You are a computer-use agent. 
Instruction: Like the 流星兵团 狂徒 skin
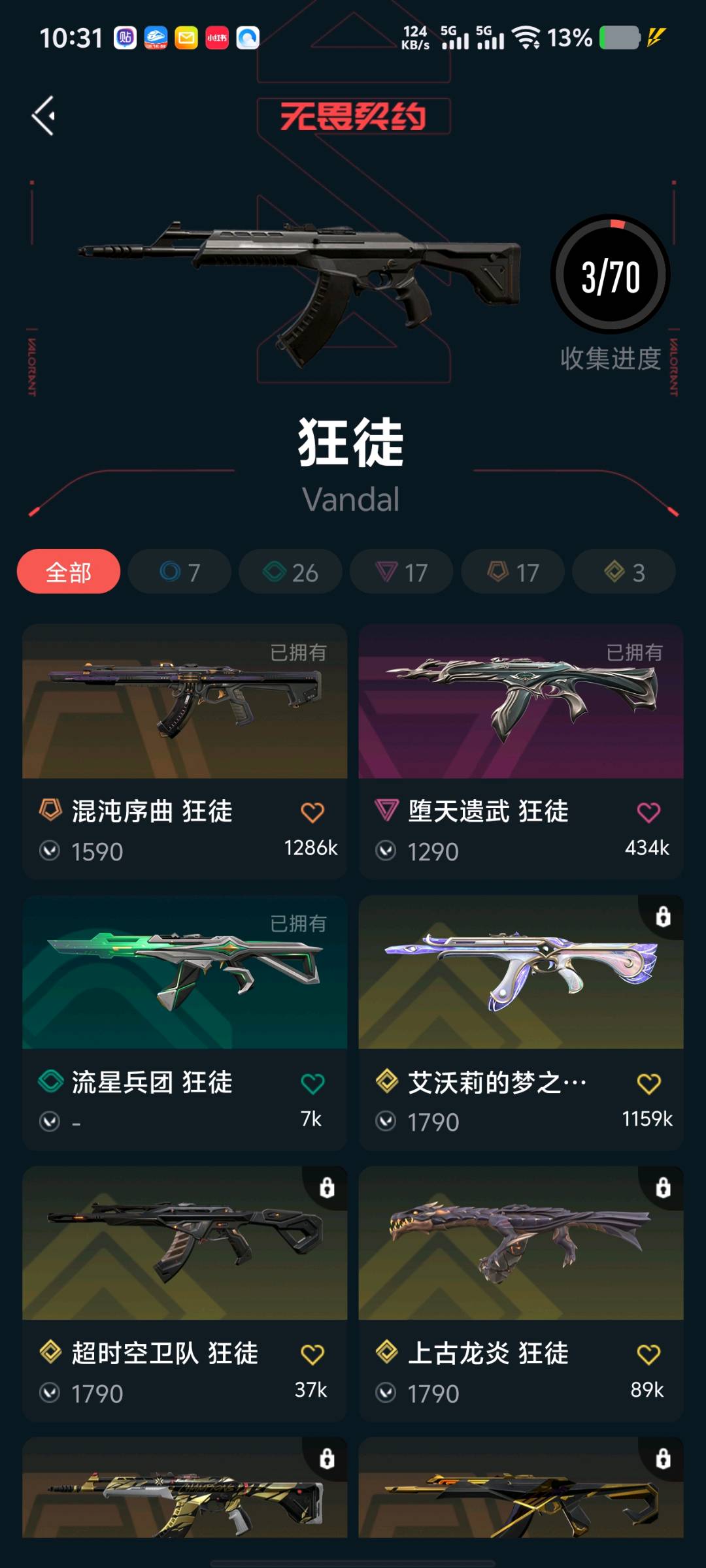(x=312, y=1084)
